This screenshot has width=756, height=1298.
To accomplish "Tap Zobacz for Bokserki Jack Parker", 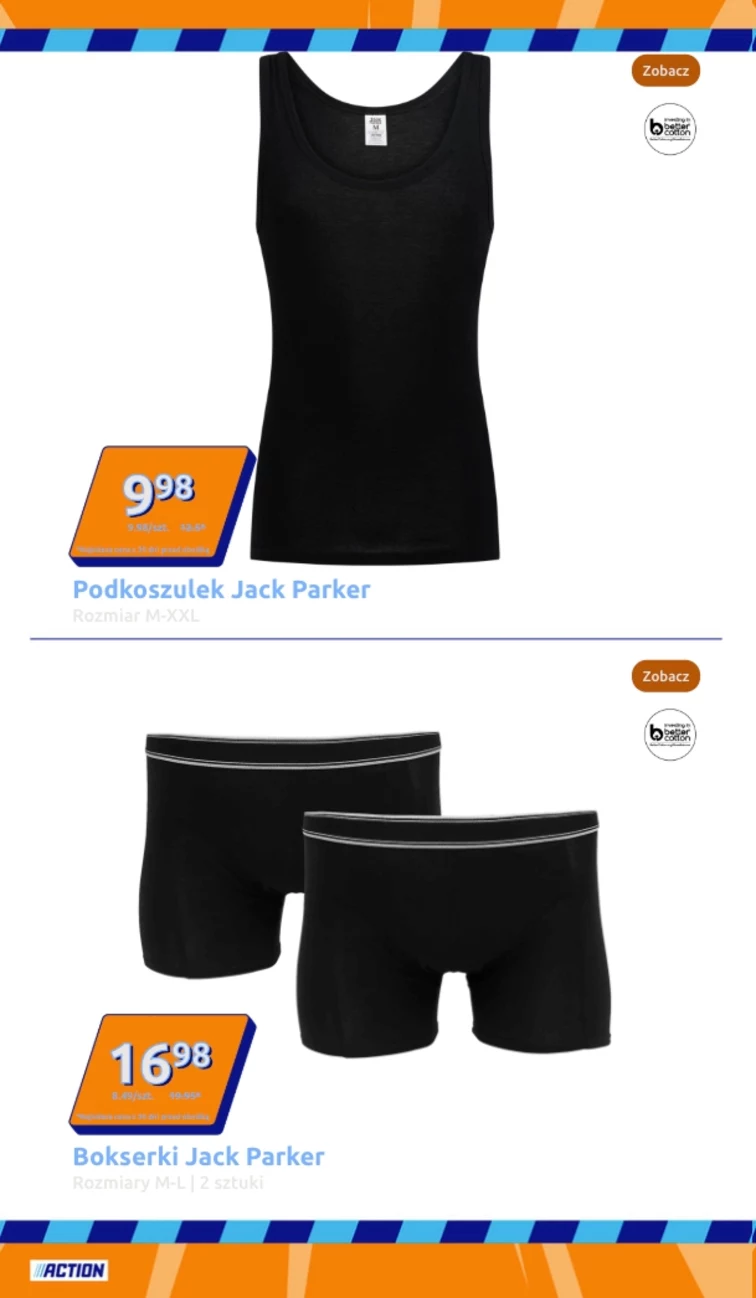I will coord(665,676).
